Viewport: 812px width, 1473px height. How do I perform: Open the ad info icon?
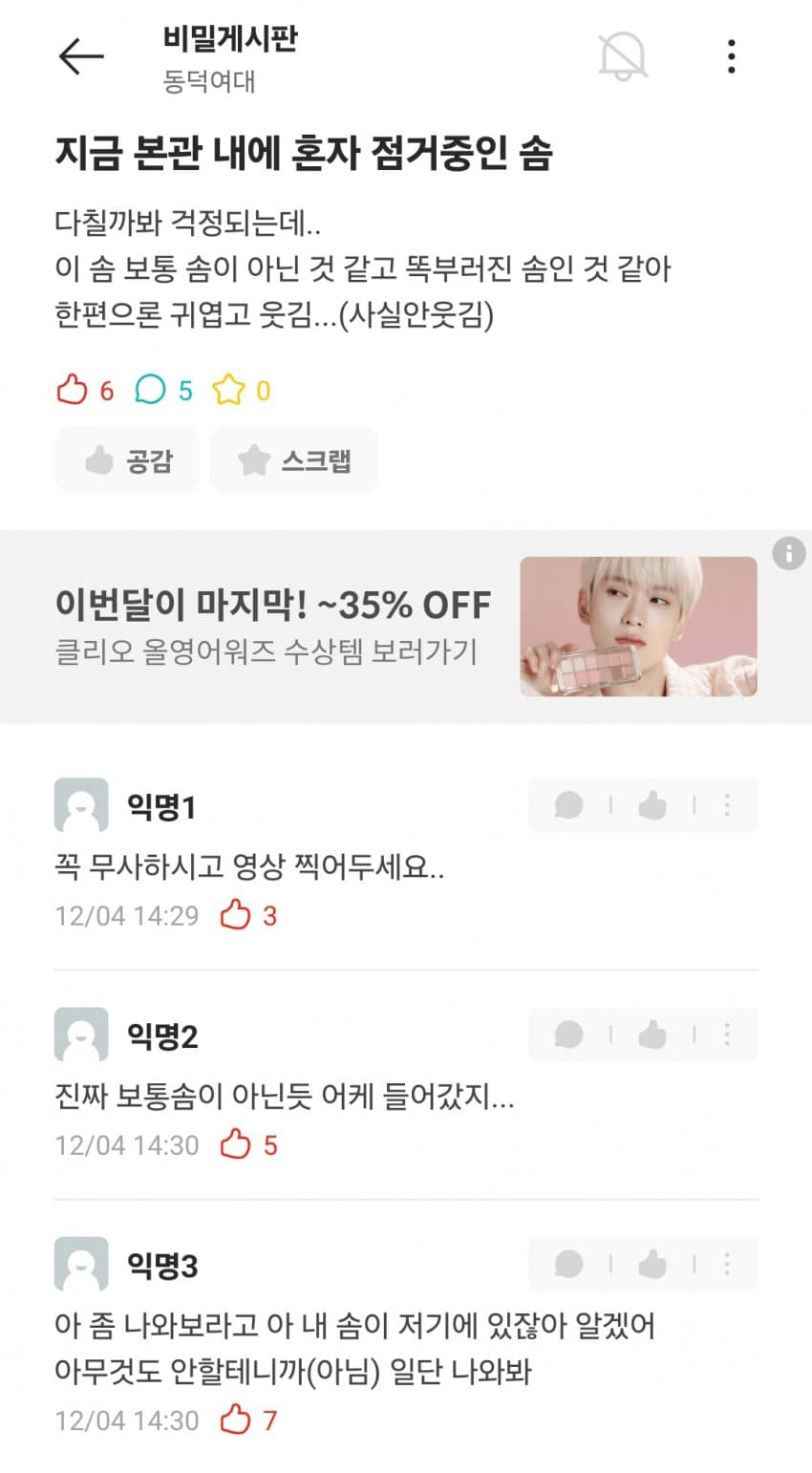point(788,553)
